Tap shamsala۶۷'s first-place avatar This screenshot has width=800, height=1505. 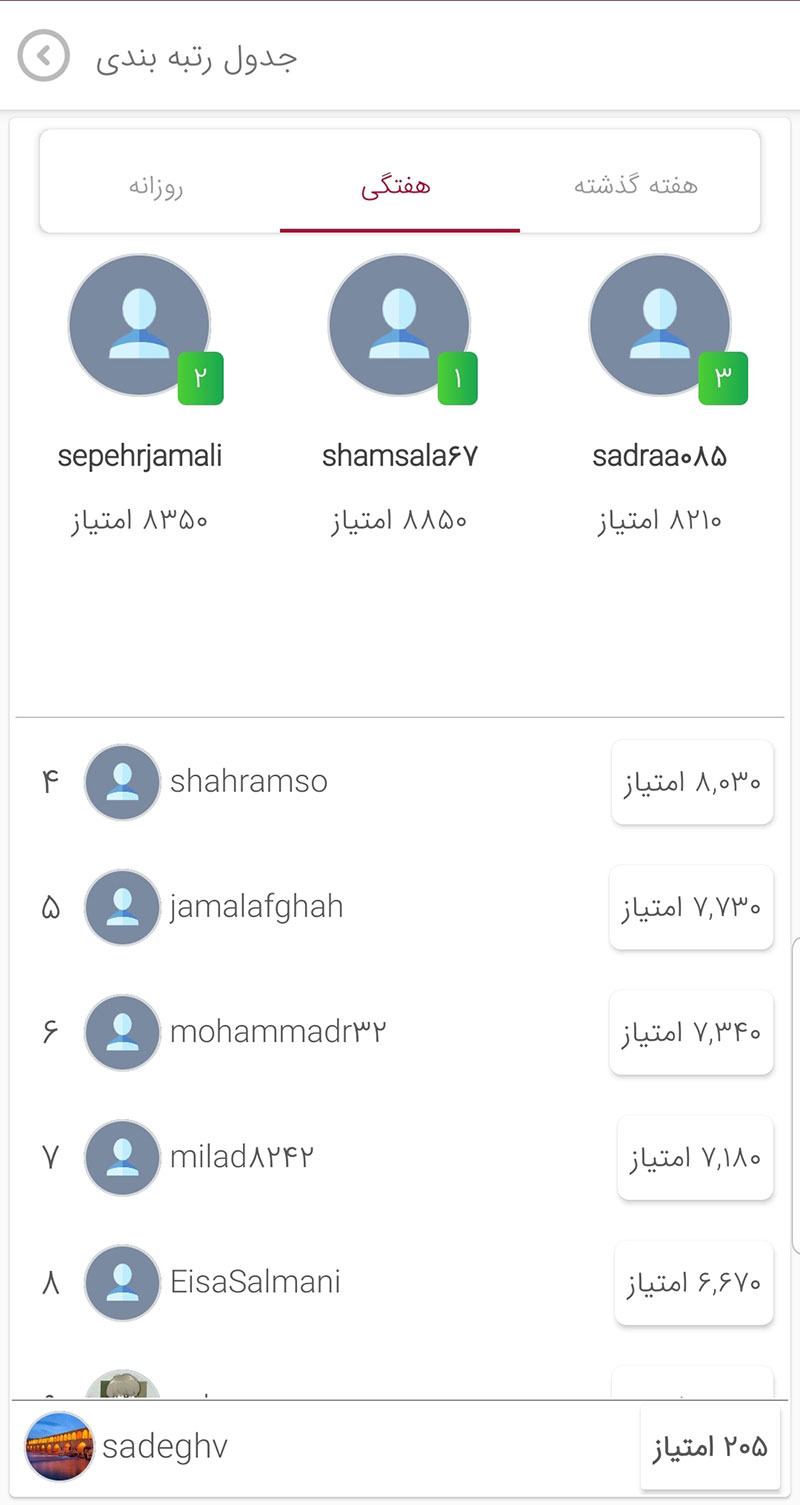[x=400, y=325]
